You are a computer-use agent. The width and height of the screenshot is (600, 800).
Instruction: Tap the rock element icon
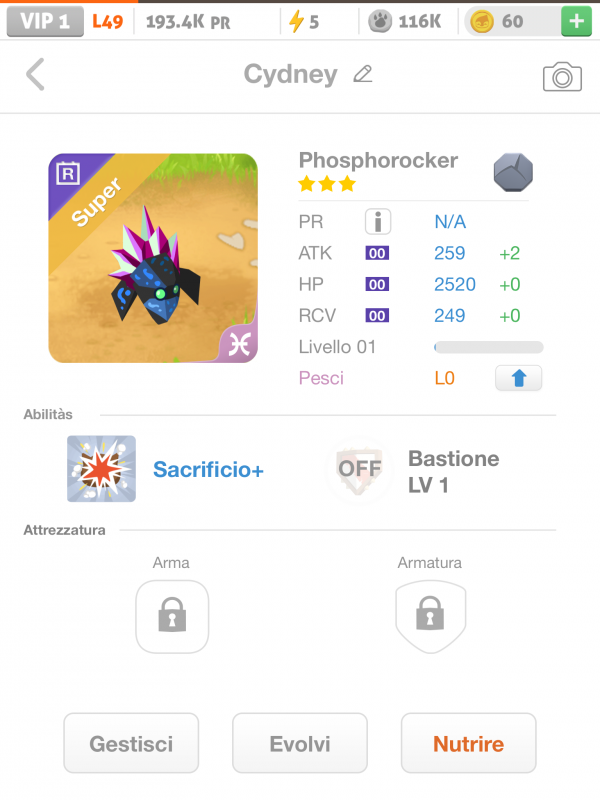(x=513, y=172)
